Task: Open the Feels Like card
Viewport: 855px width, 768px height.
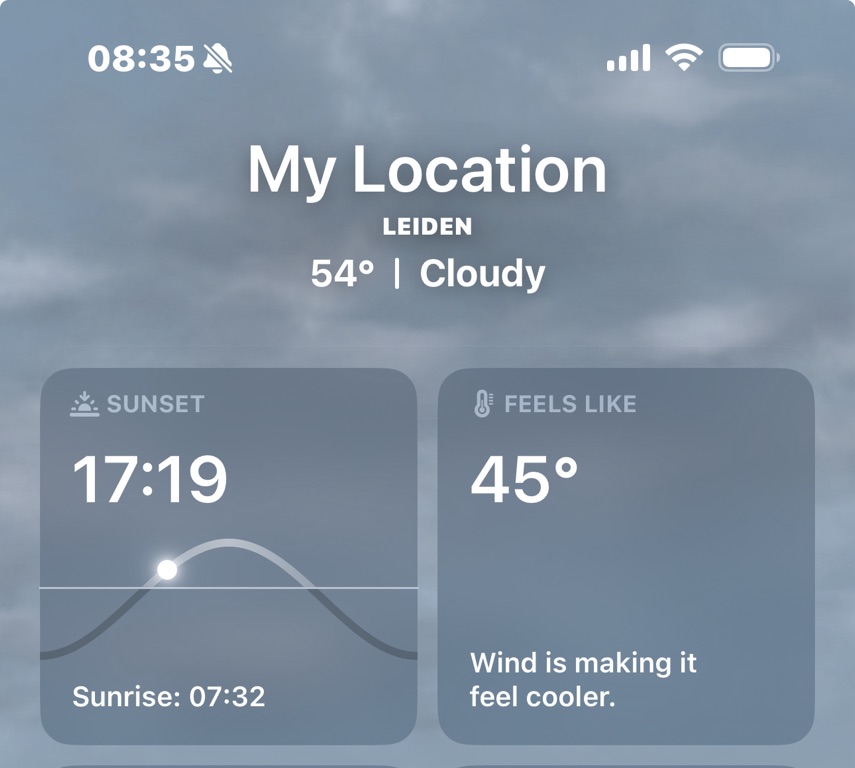Action: pos(626,556)
